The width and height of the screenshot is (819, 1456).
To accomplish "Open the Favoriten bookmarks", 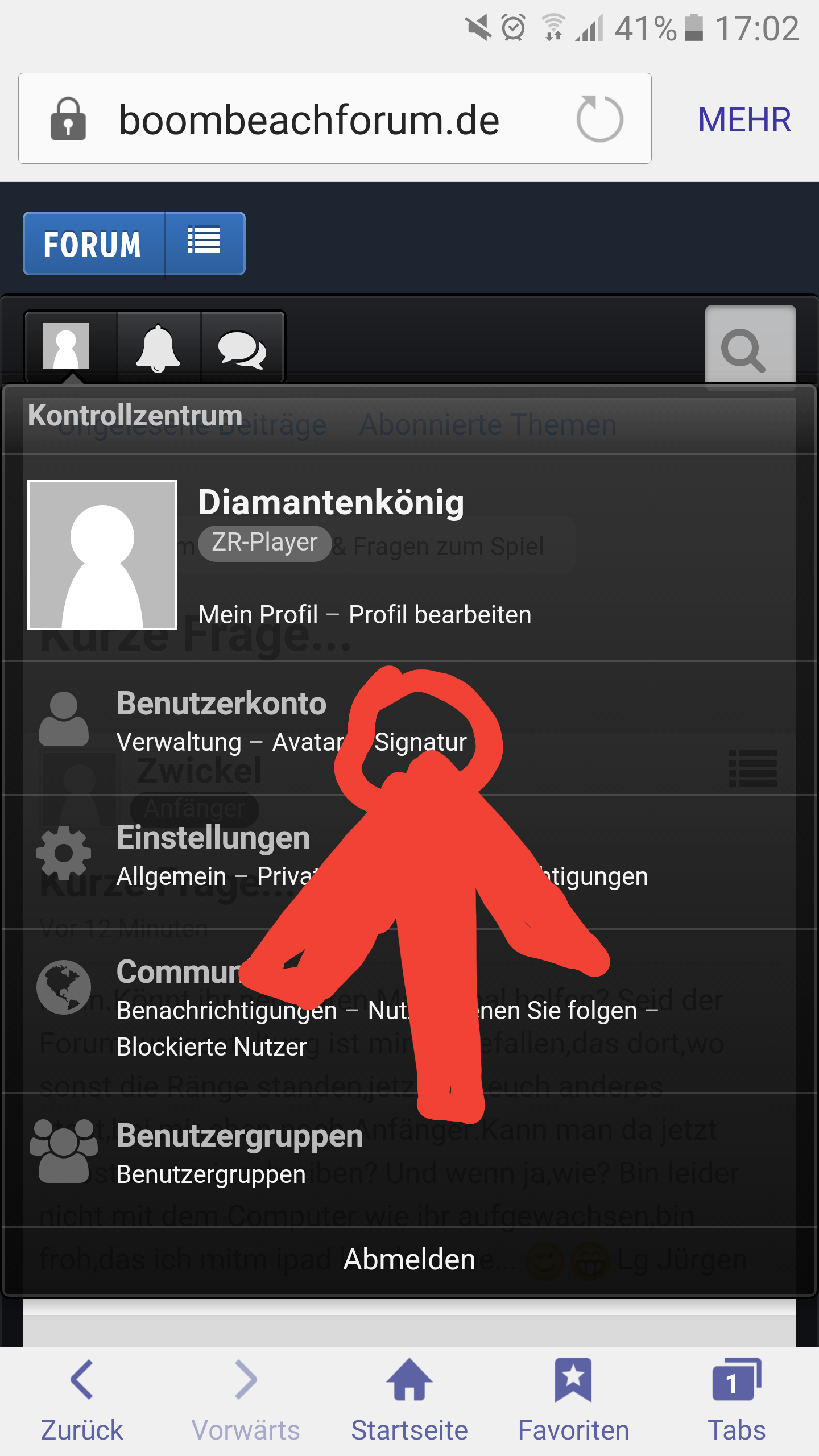I will click(x=573, y=1399).
